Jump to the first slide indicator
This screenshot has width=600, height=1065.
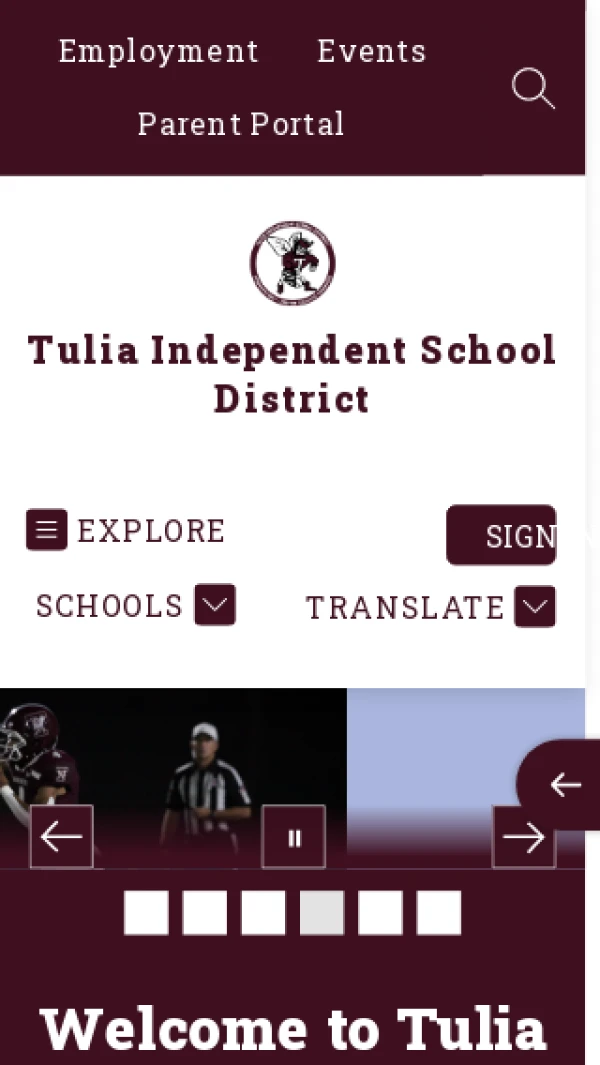146,913
